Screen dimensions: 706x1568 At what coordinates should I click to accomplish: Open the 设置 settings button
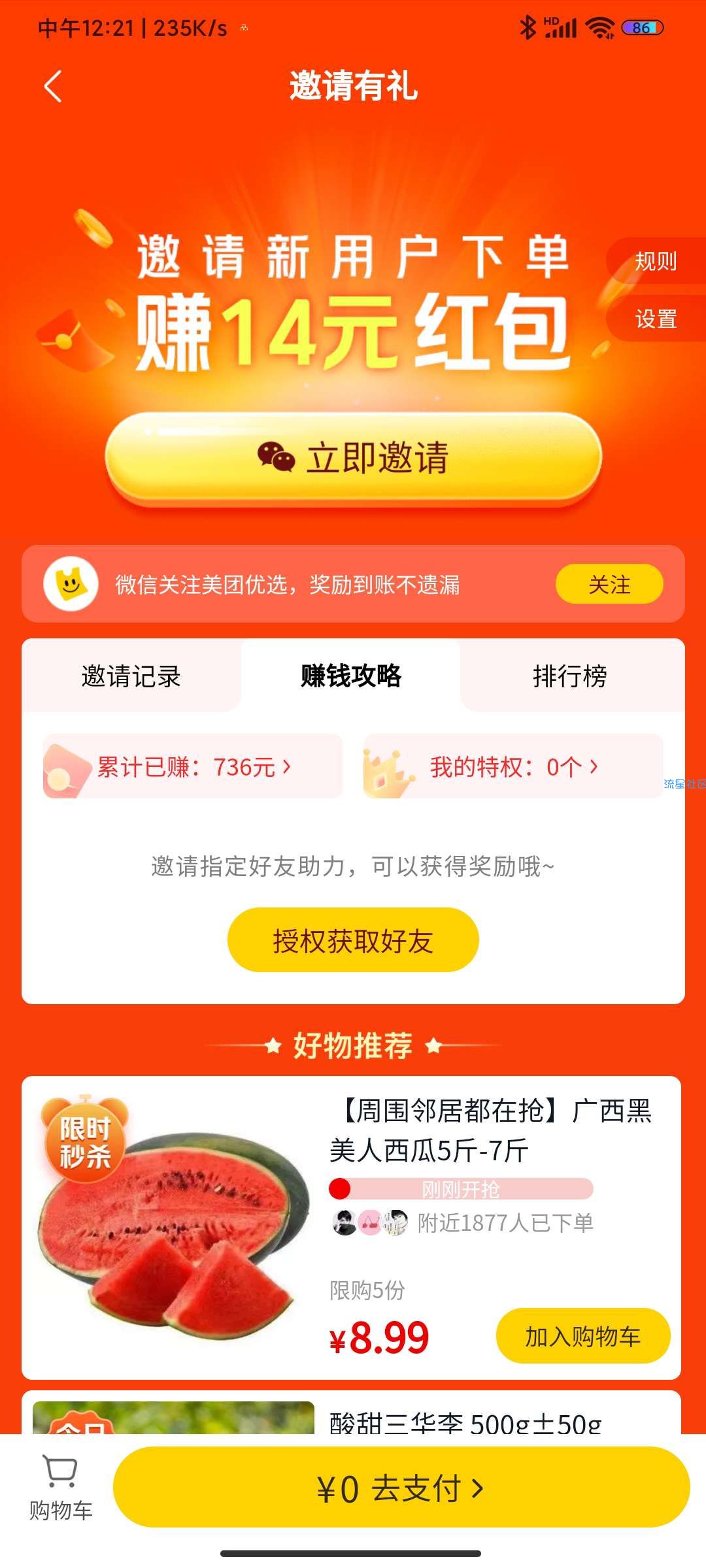coord(656,319)
